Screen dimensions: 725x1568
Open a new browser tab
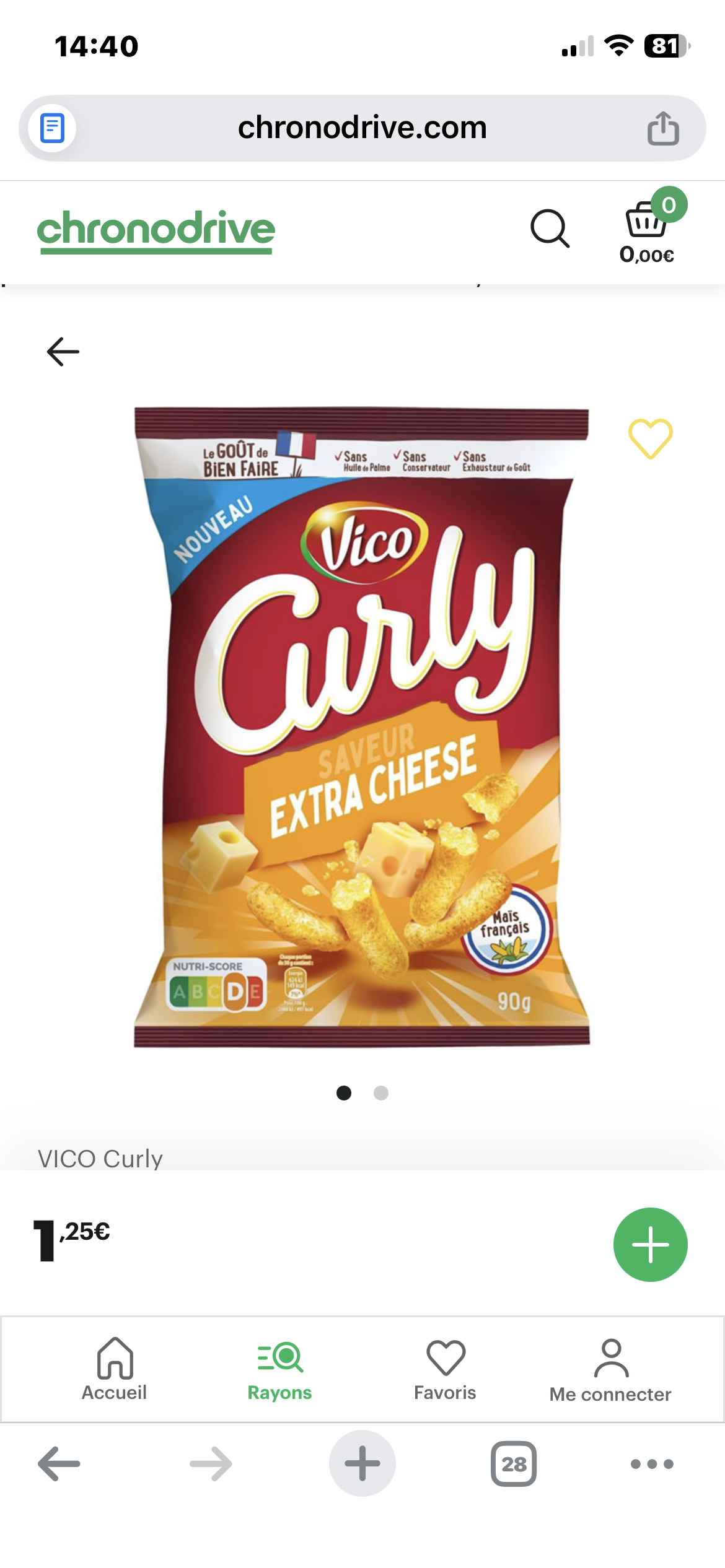pyautogui.click(x=362, y=1463)
